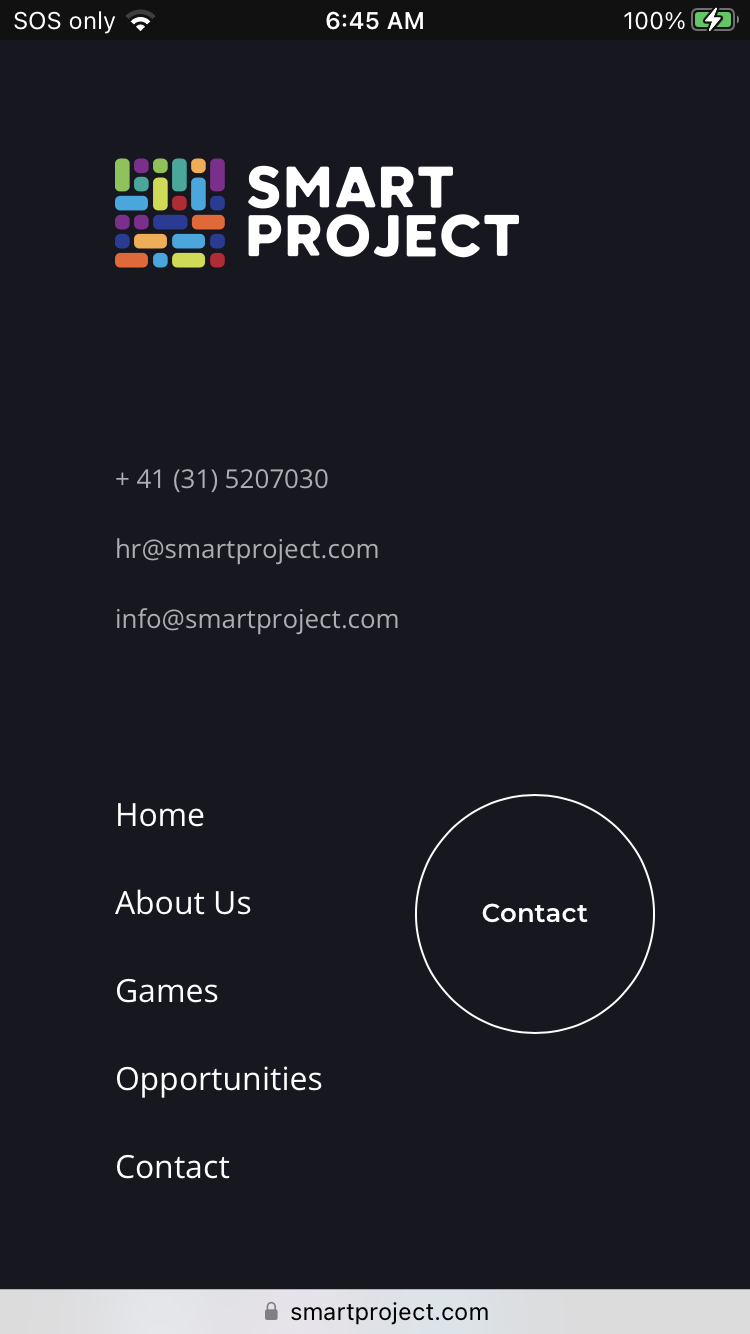View the Opportunities page
This screenshot has height=1334, width=750.
pyautogui.click(x=219, y=1079)
